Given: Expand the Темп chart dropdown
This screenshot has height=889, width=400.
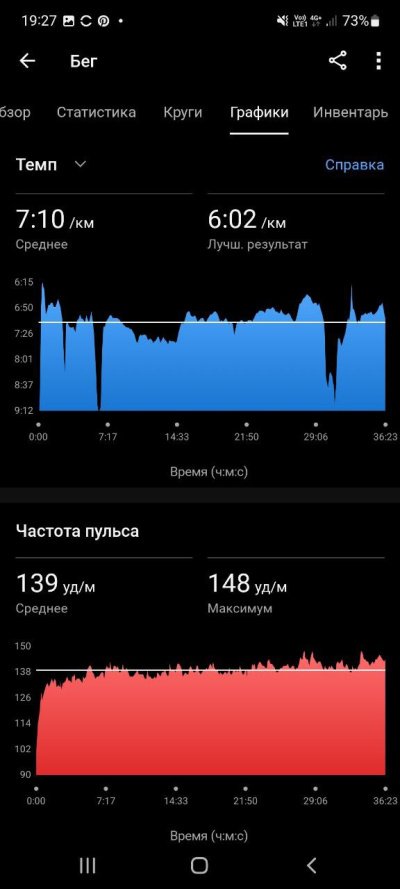Looking at the screenshot, I should [52, 164].
